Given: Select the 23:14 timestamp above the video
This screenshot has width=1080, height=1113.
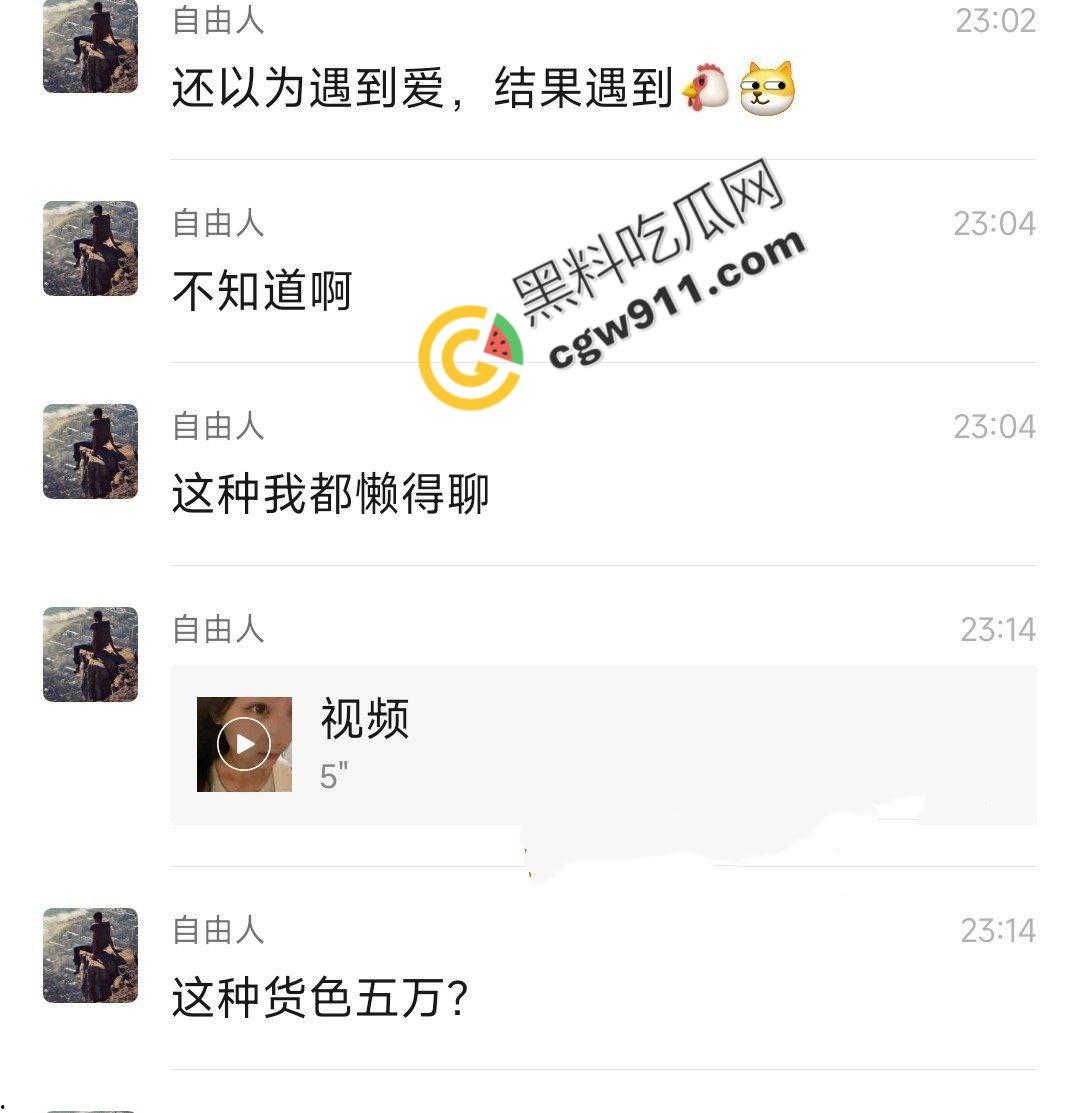Looking at the screenshot, I should 997,631.
